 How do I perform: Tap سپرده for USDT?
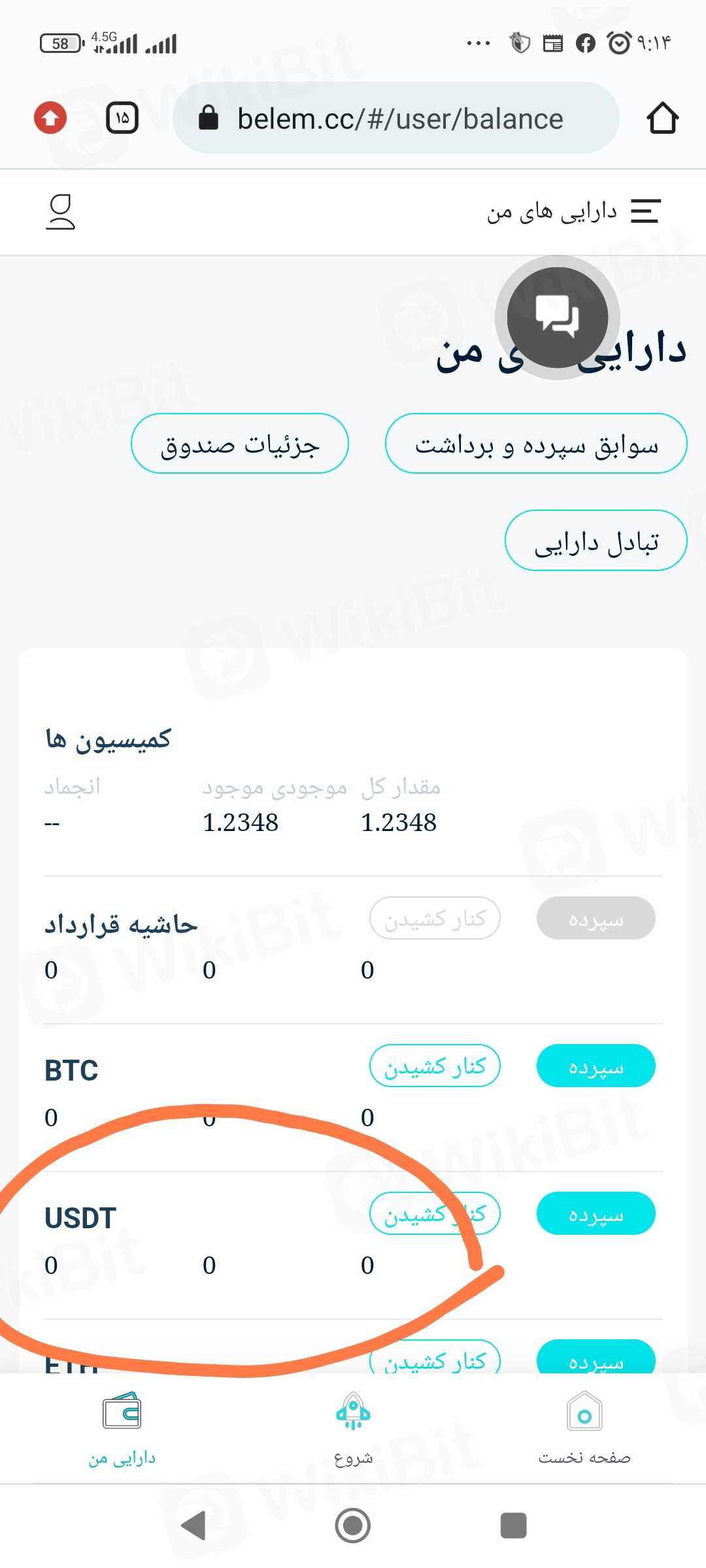coord(596,1214)
